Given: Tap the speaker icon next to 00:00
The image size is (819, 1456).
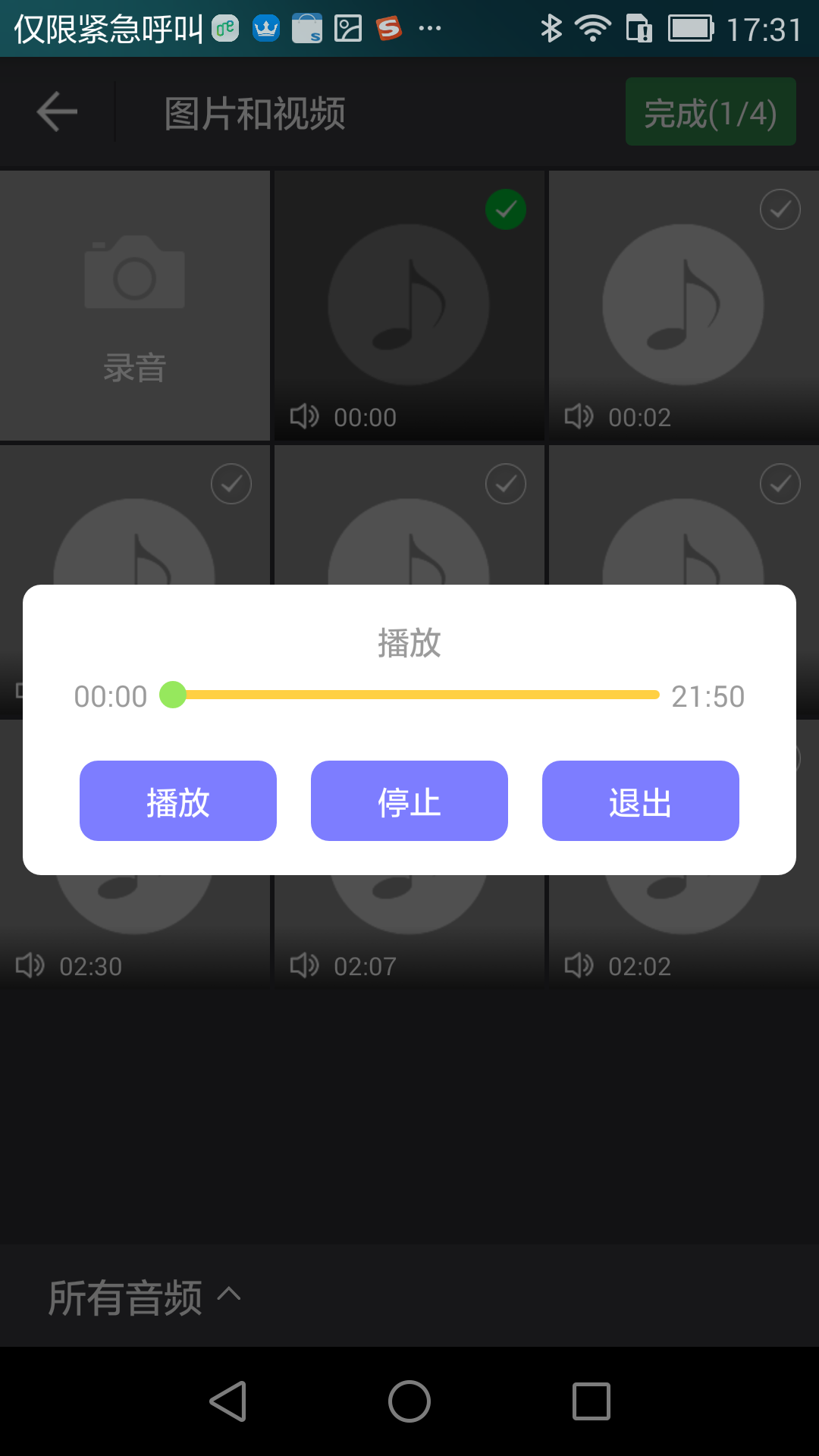Looking at the screenshot, I should point(305,416).
